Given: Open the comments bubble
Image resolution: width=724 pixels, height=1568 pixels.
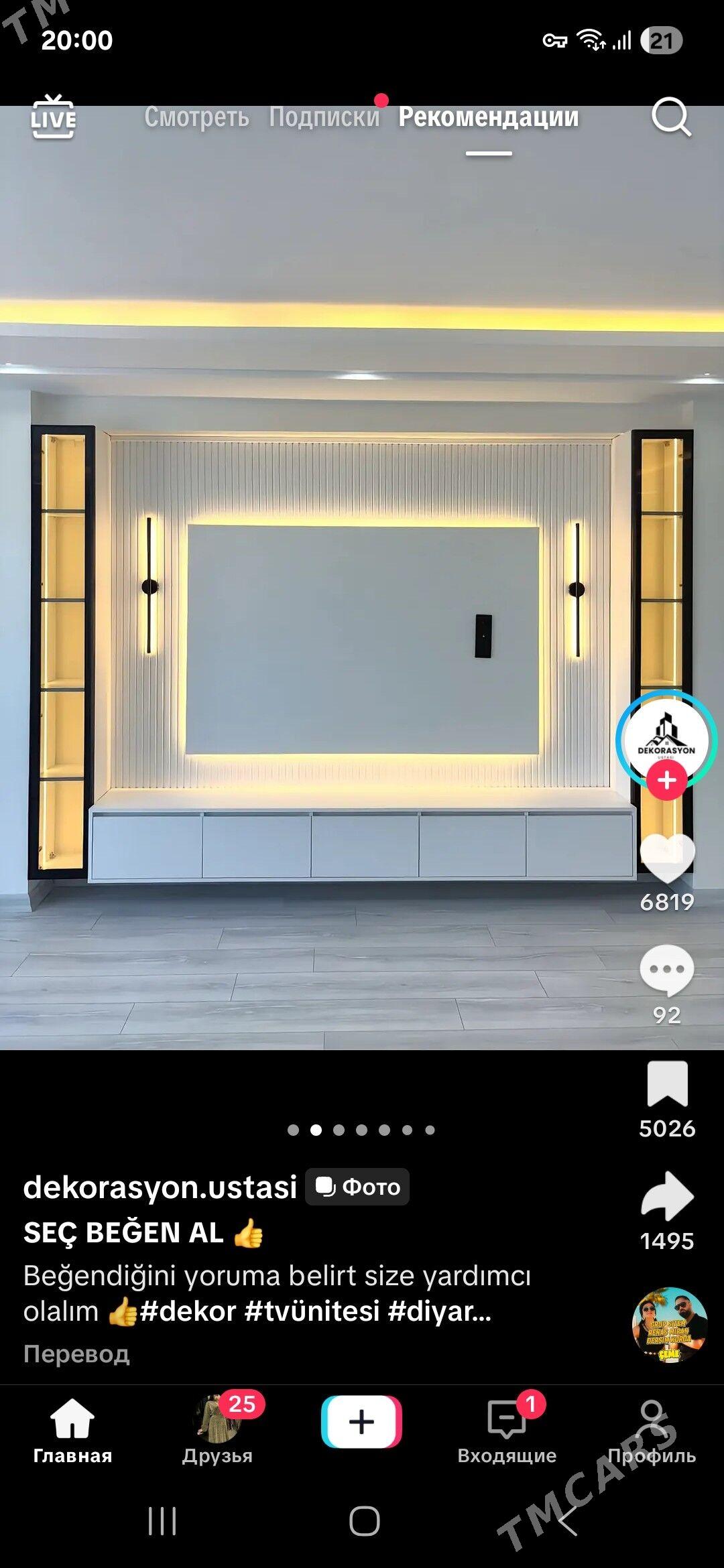Looking at the screenshot, I should (x=666, y=970).
